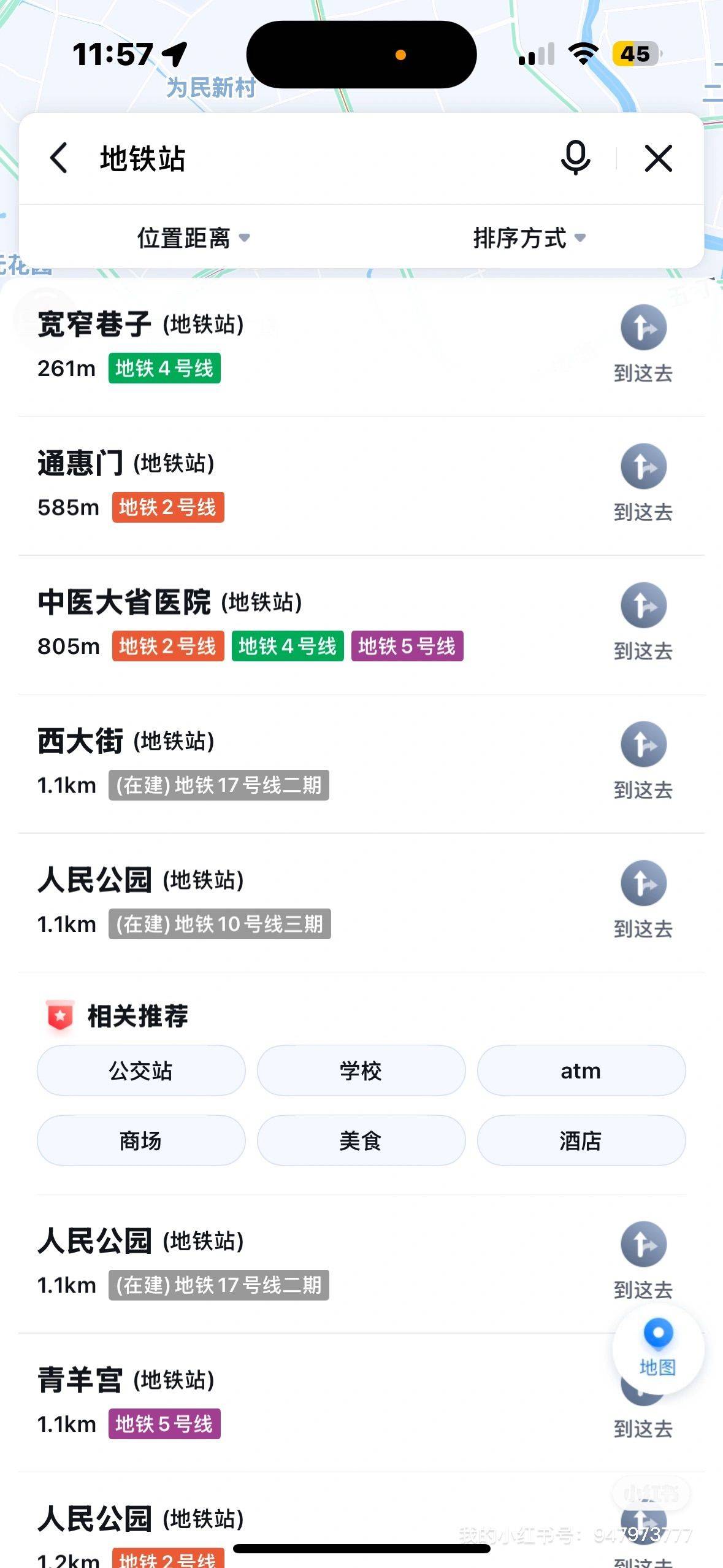Navigate to 通惠门 with 到这去
This screenshot has width=723, height=1568.
(x=643, y=483)
